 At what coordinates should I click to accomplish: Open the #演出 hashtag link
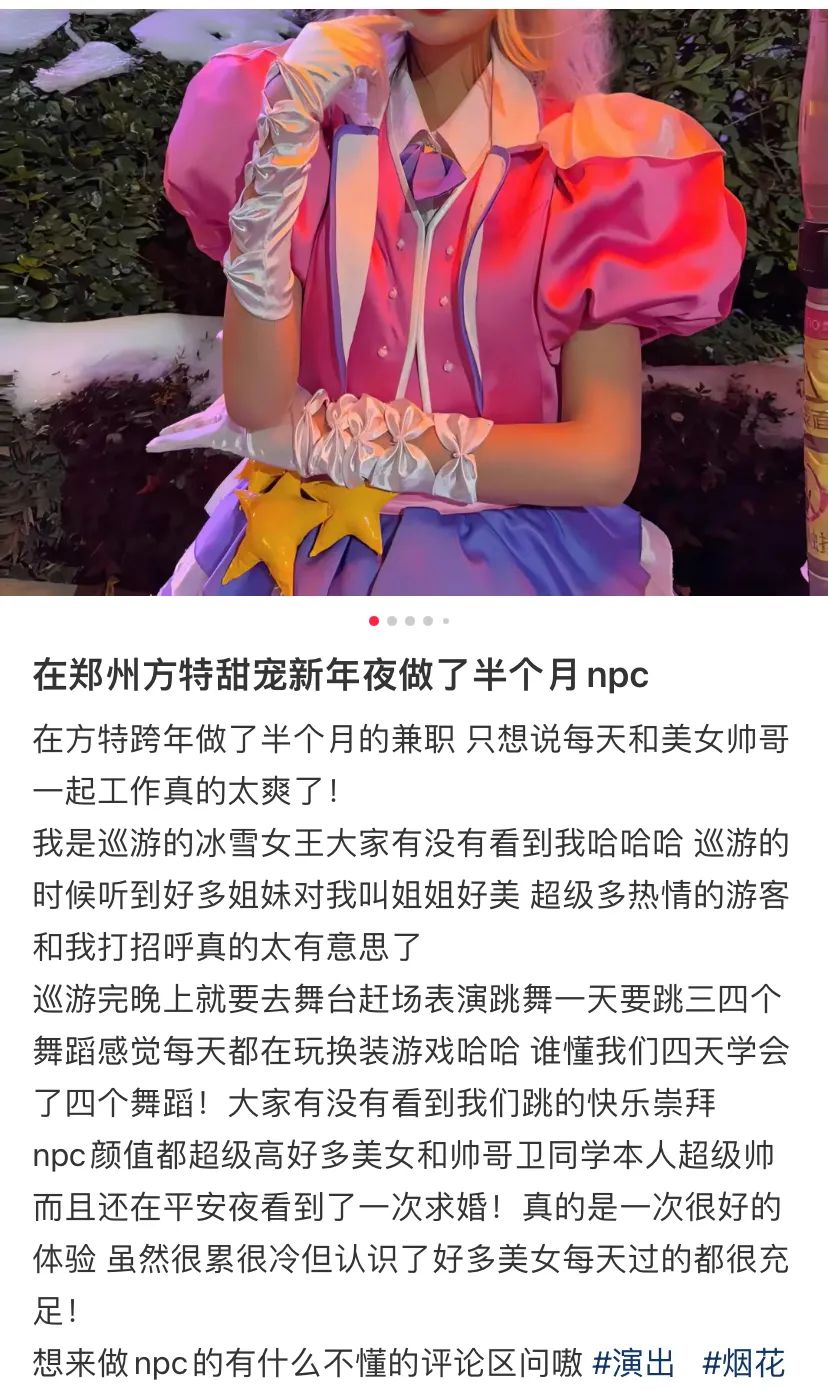[x=634, y=1362]
